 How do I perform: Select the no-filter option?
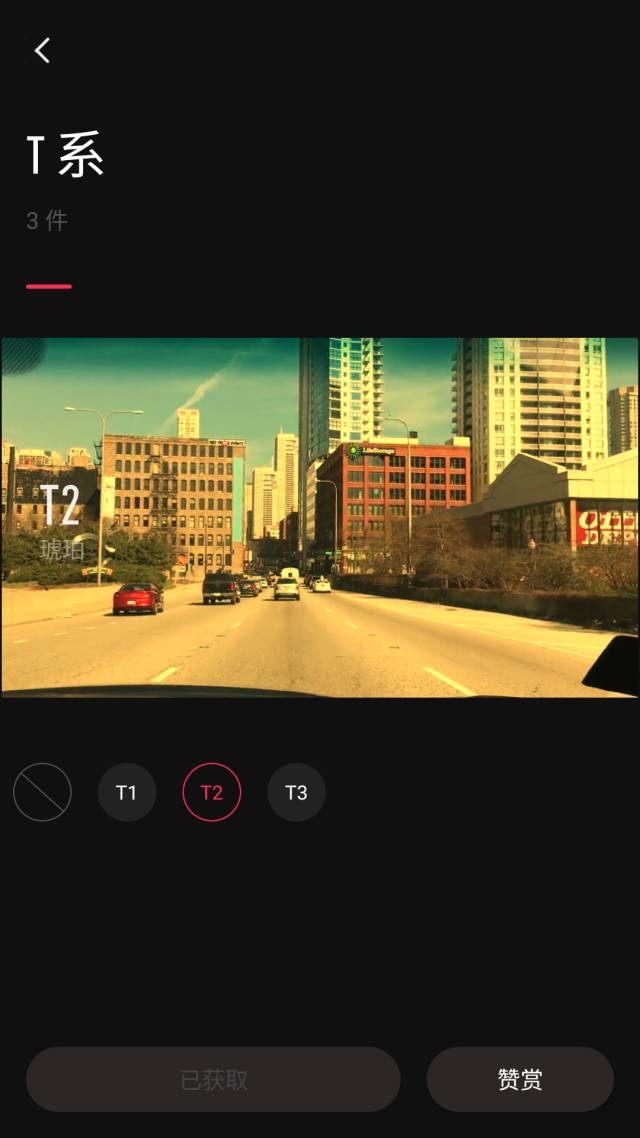[x=42, y=792]
